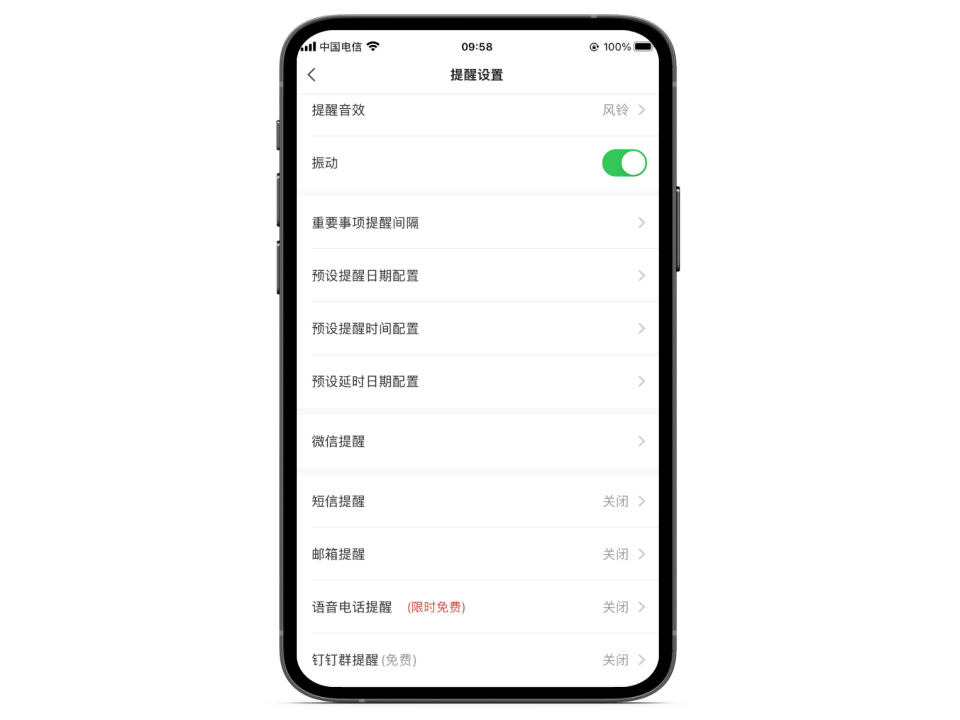Open 钉钉群提醒 setting
960x720 pixels.
click(477, 660)
